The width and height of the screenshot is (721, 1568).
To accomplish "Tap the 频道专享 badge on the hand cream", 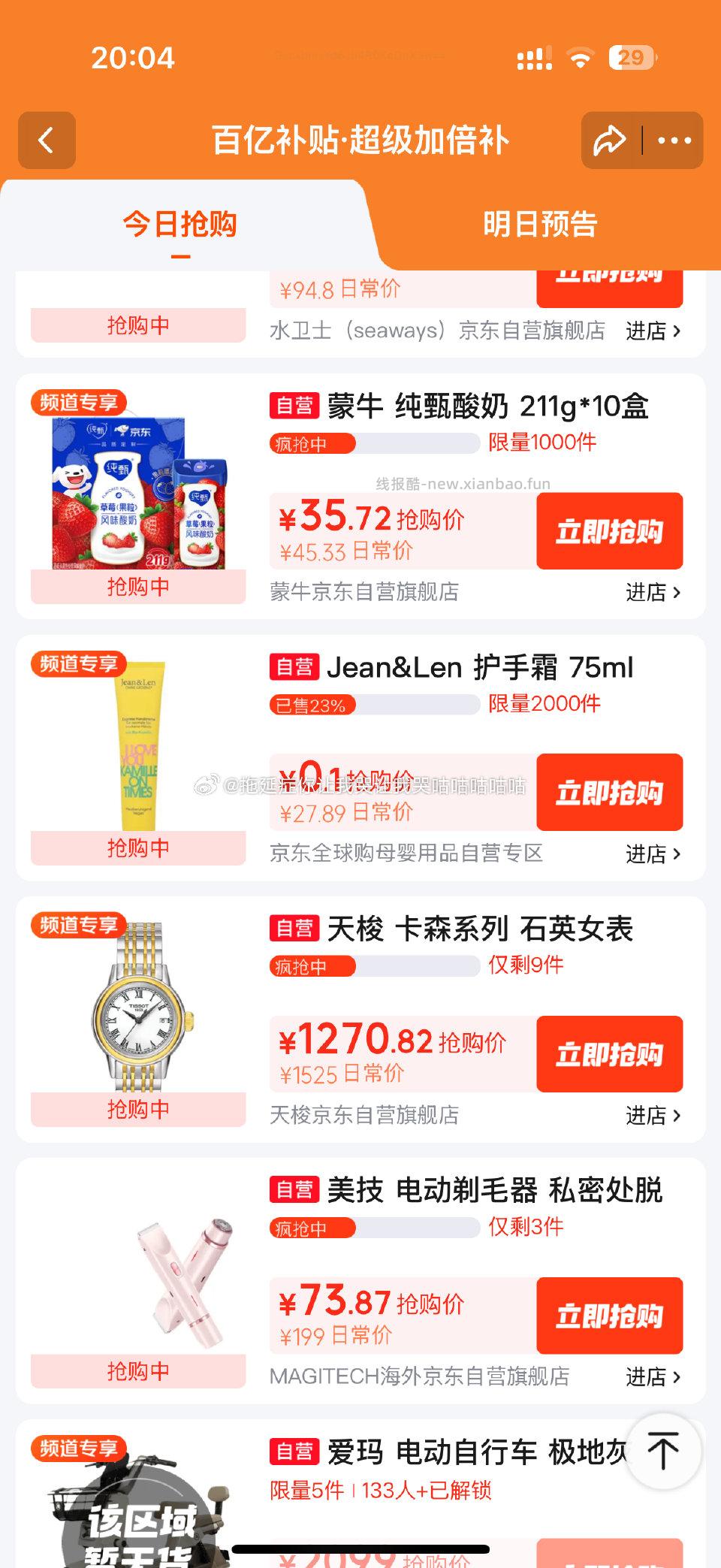I will (x=77, y=664).
